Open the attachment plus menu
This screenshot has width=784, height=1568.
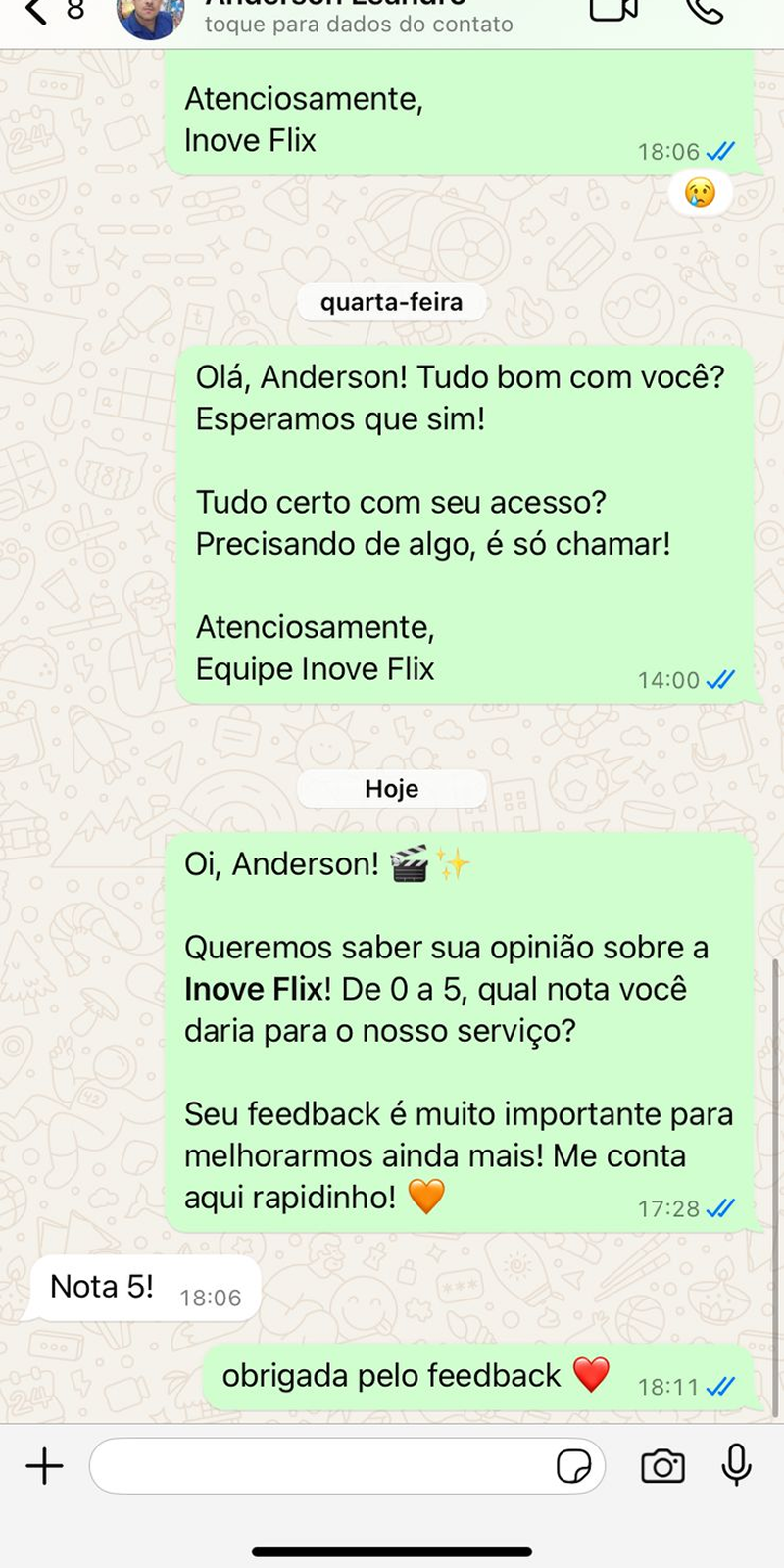[x=44, y=1466]
